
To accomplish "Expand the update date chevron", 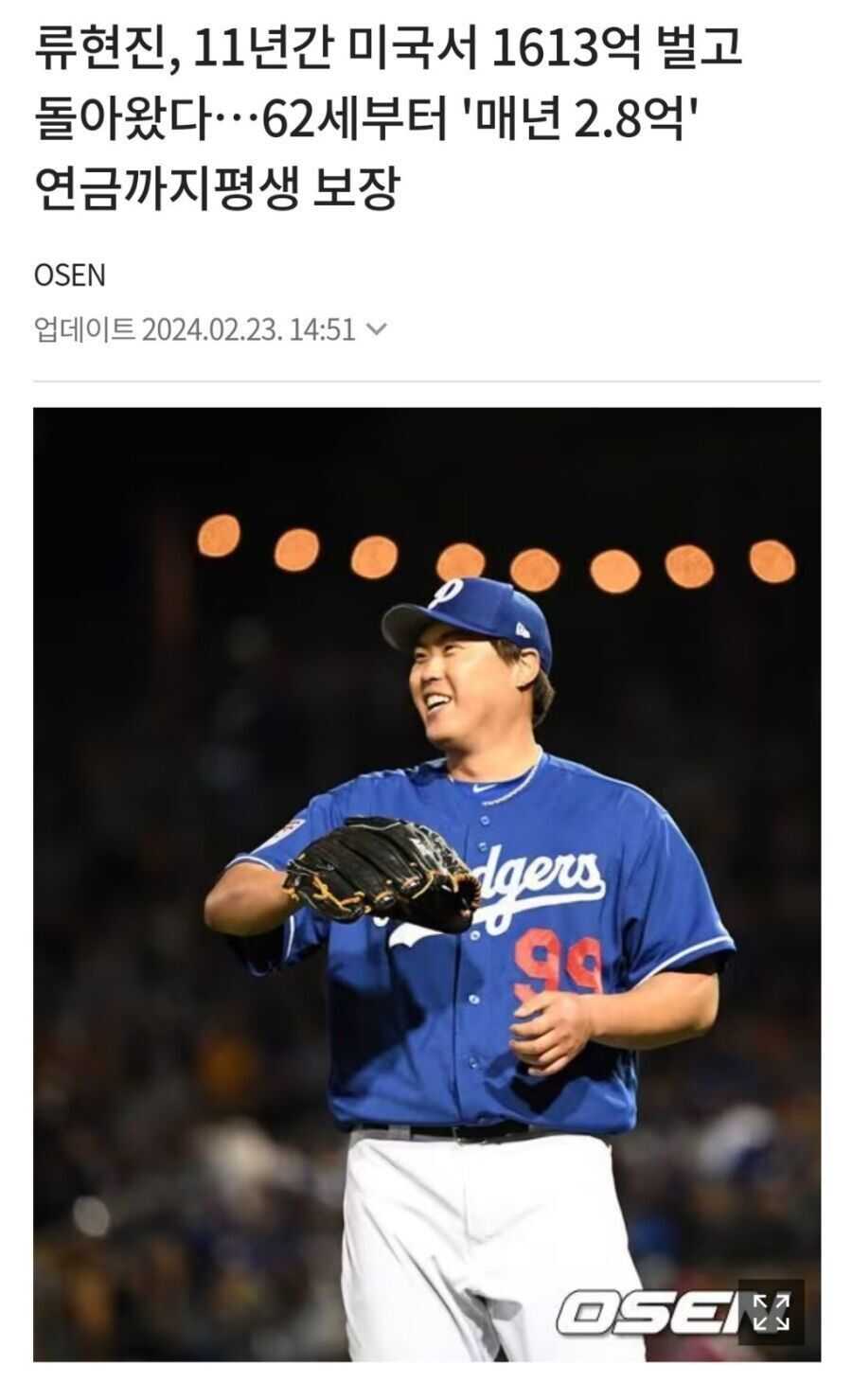I will (x=376, y=330).
